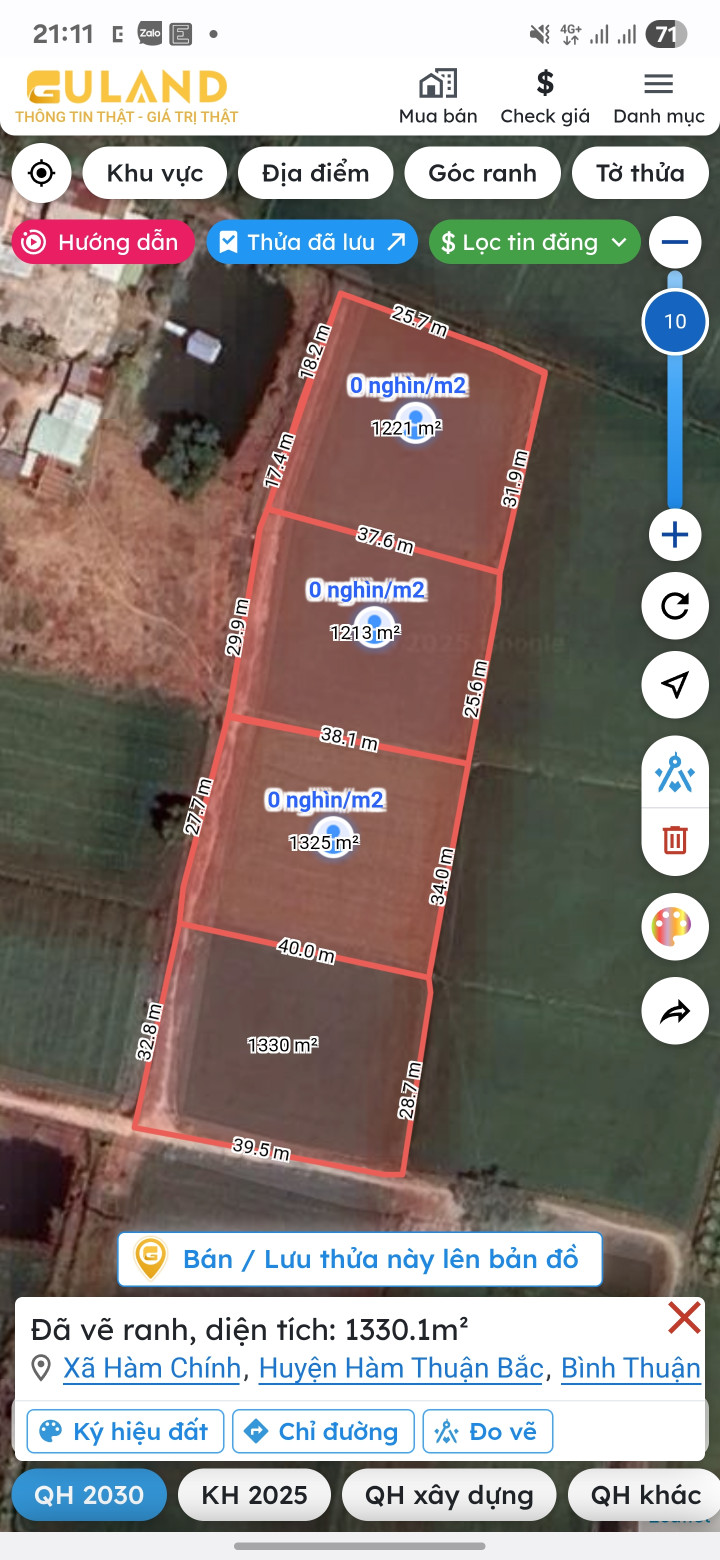This screenshot has height=1560, width=720.
Task: Switch to KH 2025 tab
Action: point(254,1495)
